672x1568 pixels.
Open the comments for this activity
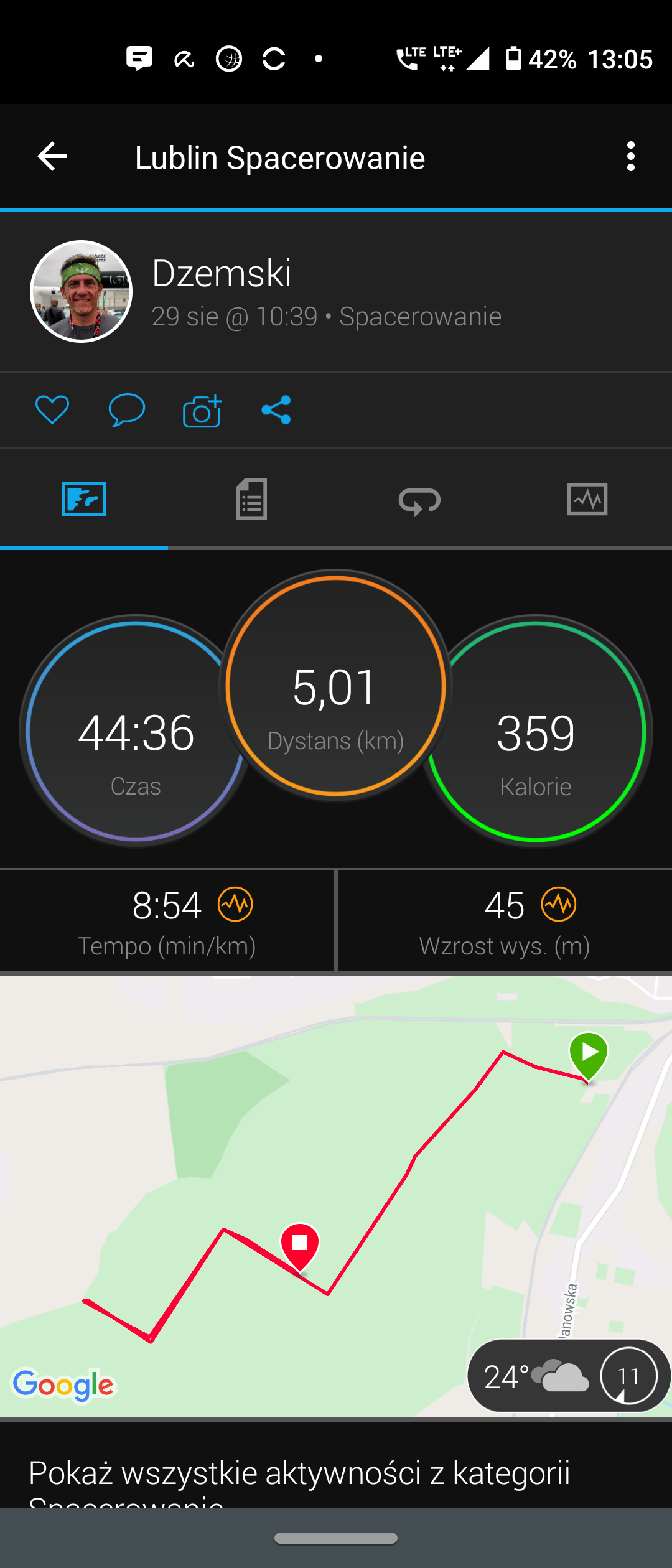point(127,410)
